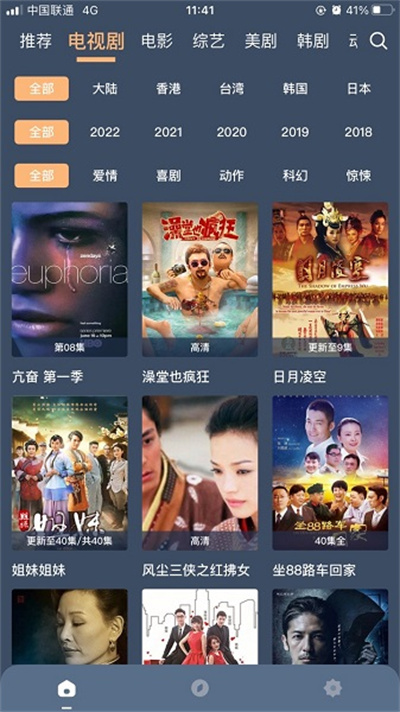Choose the 惊悚 genre filter
Screen dimensions: 400x712
coord(359,176)
